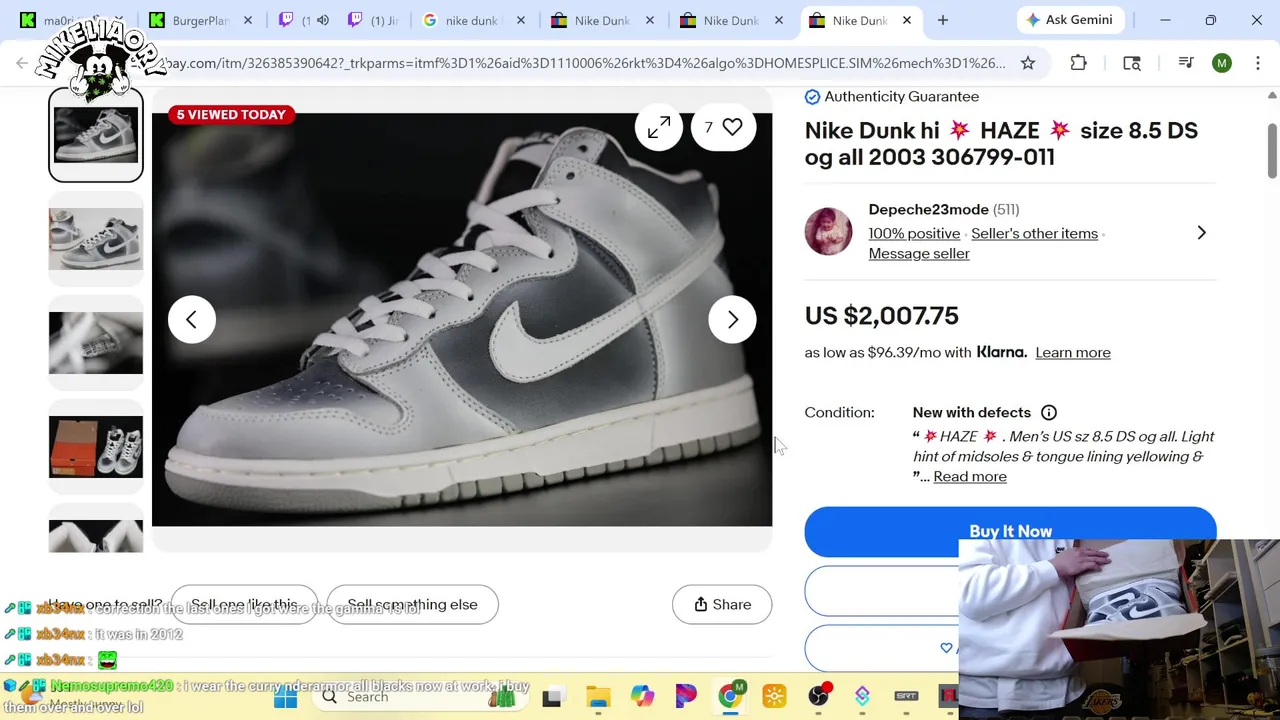Open a new browser tab
This screenshot has height=720, width=1280.
pyautogui.click(x=942, y=20)
